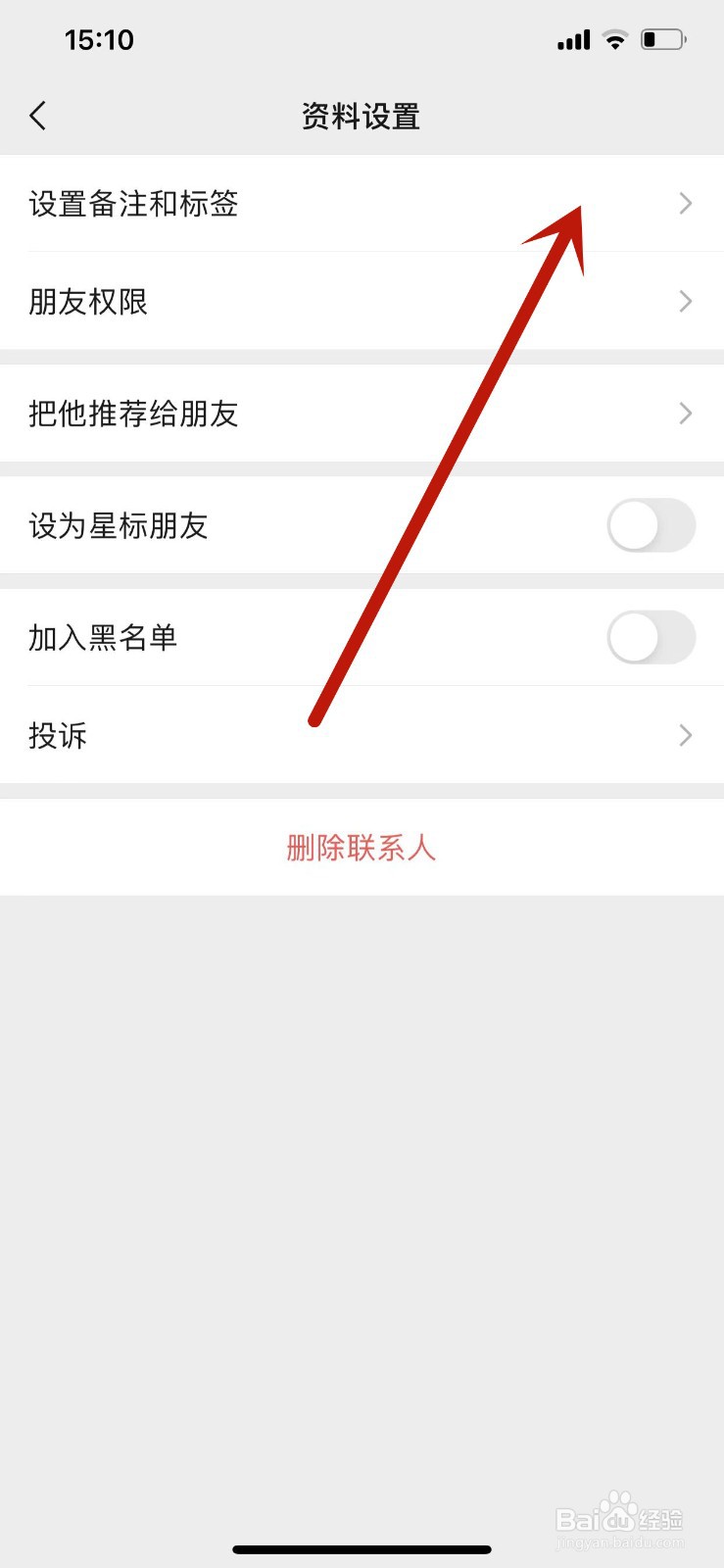Tap the back arrow to return
Viewport: 724px width, 1568px height.
point(37,115)
